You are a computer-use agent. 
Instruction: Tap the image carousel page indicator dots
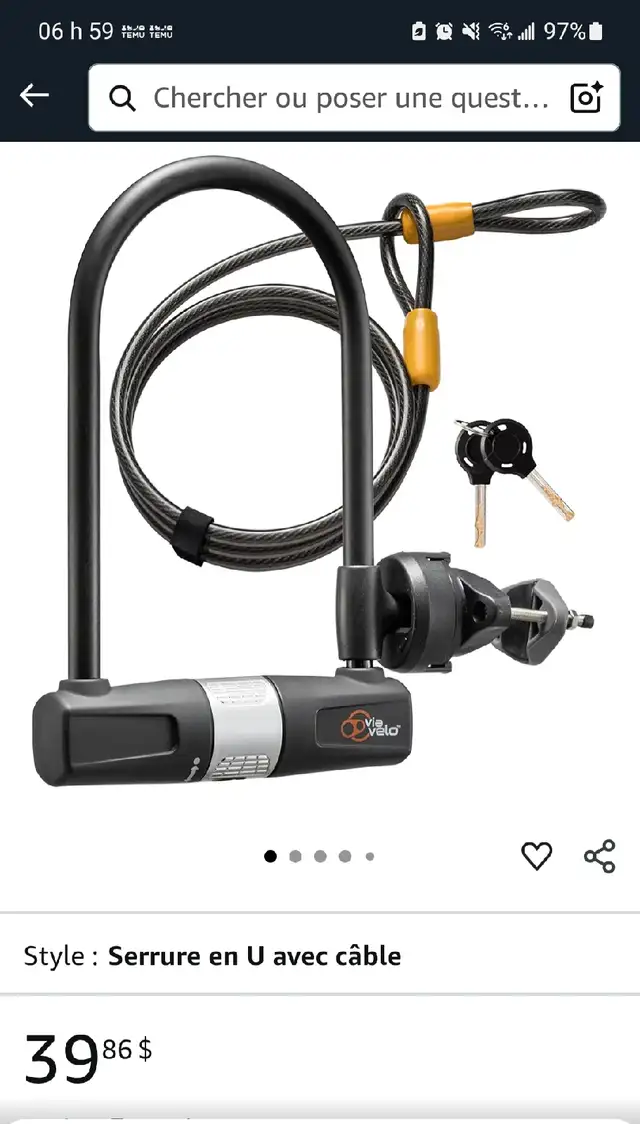click(x=320, y=856)
